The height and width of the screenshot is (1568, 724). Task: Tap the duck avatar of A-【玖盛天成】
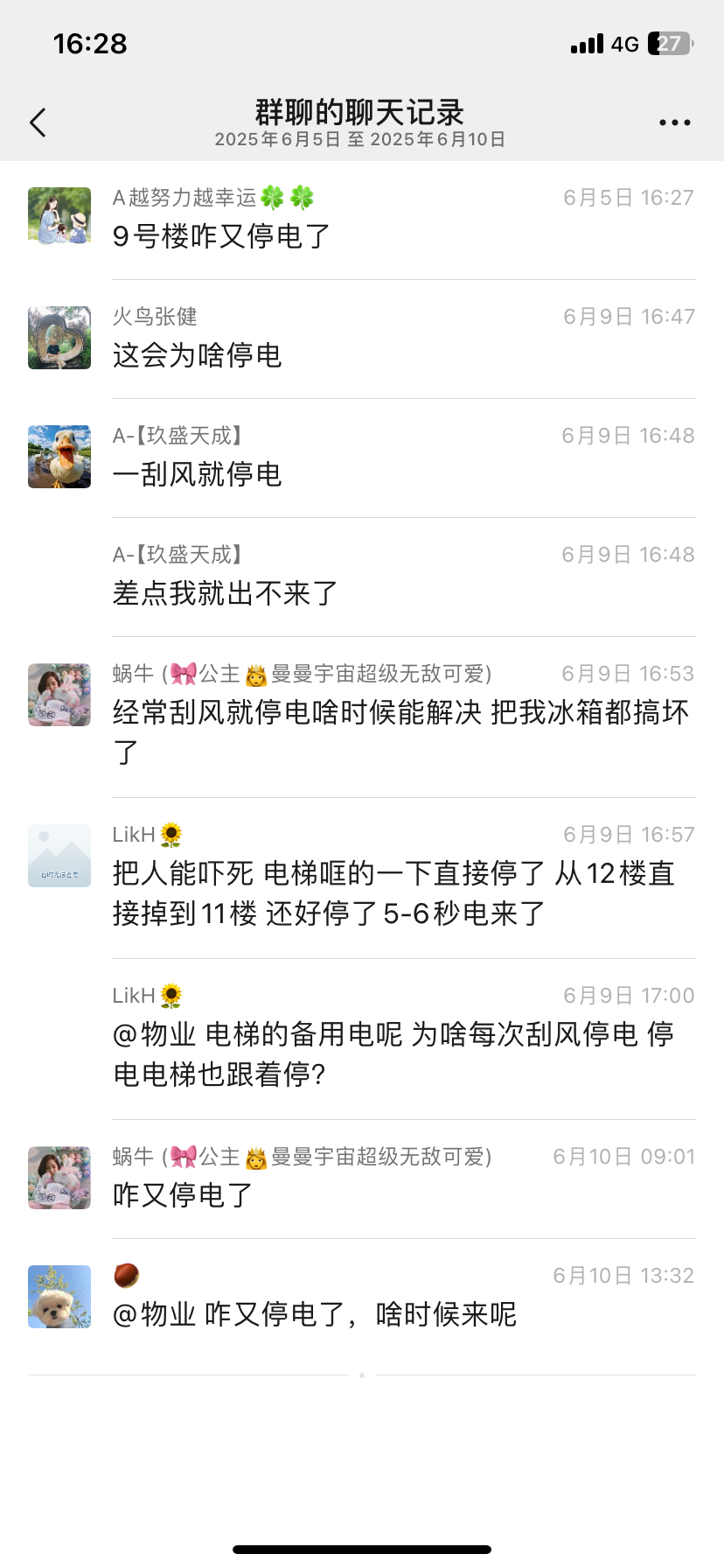(59, 457)
